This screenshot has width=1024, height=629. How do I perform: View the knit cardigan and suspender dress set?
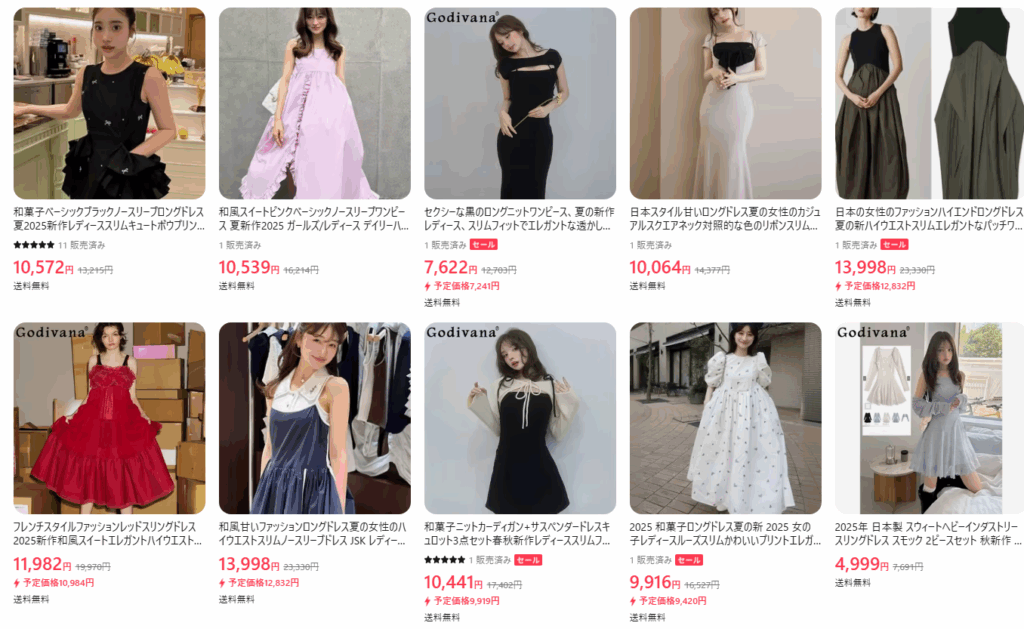pos(520,418)
